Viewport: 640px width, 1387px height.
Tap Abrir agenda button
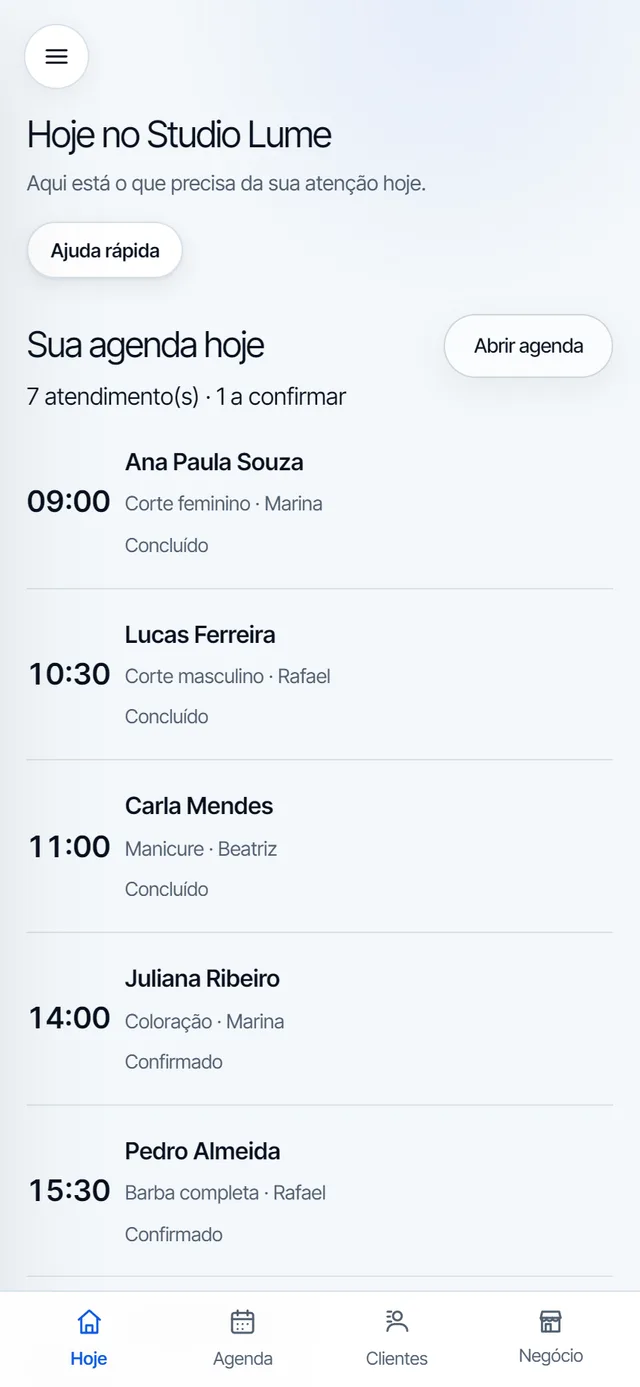(x=528, y=346)
